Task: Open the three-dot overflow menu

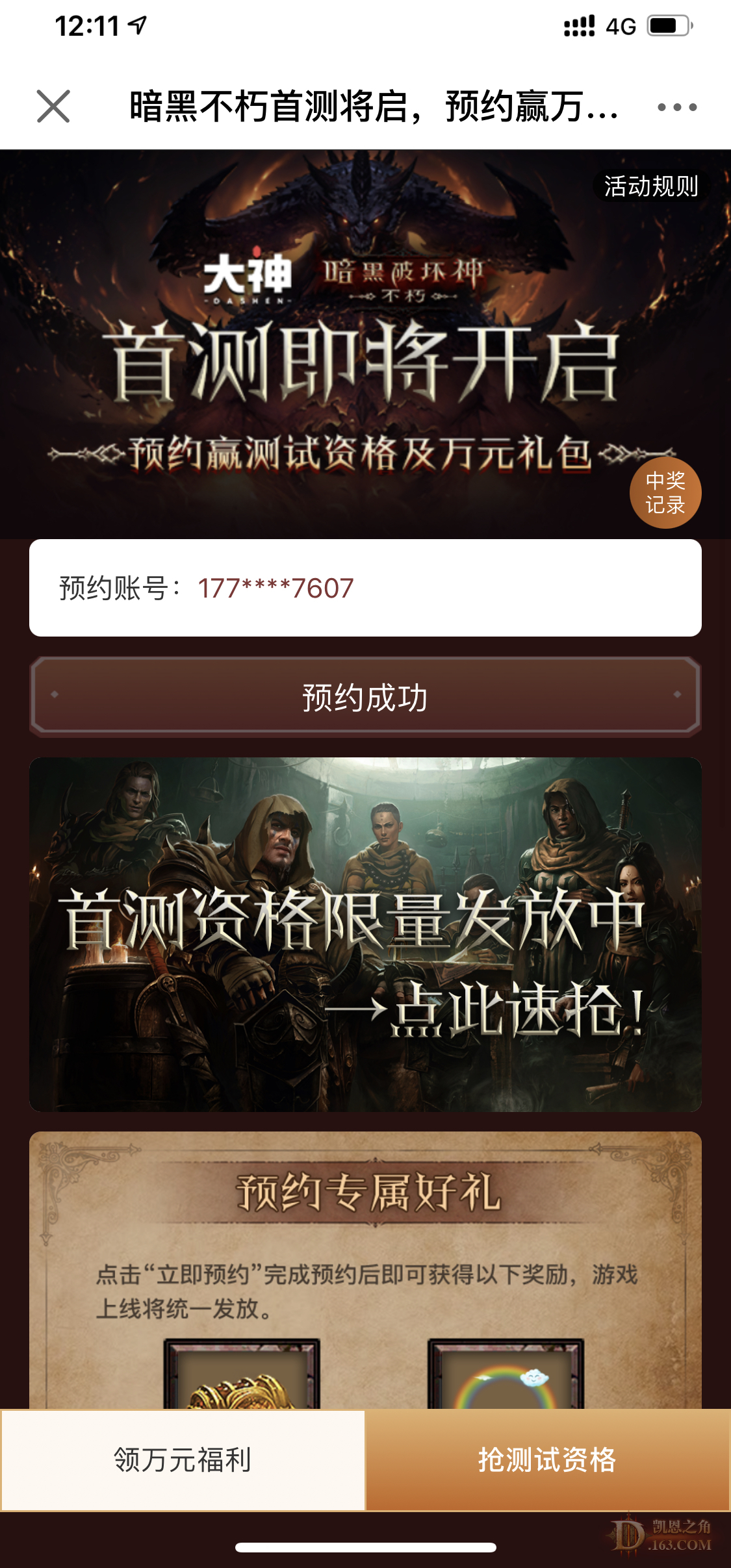Action: [x=676, y=107]
